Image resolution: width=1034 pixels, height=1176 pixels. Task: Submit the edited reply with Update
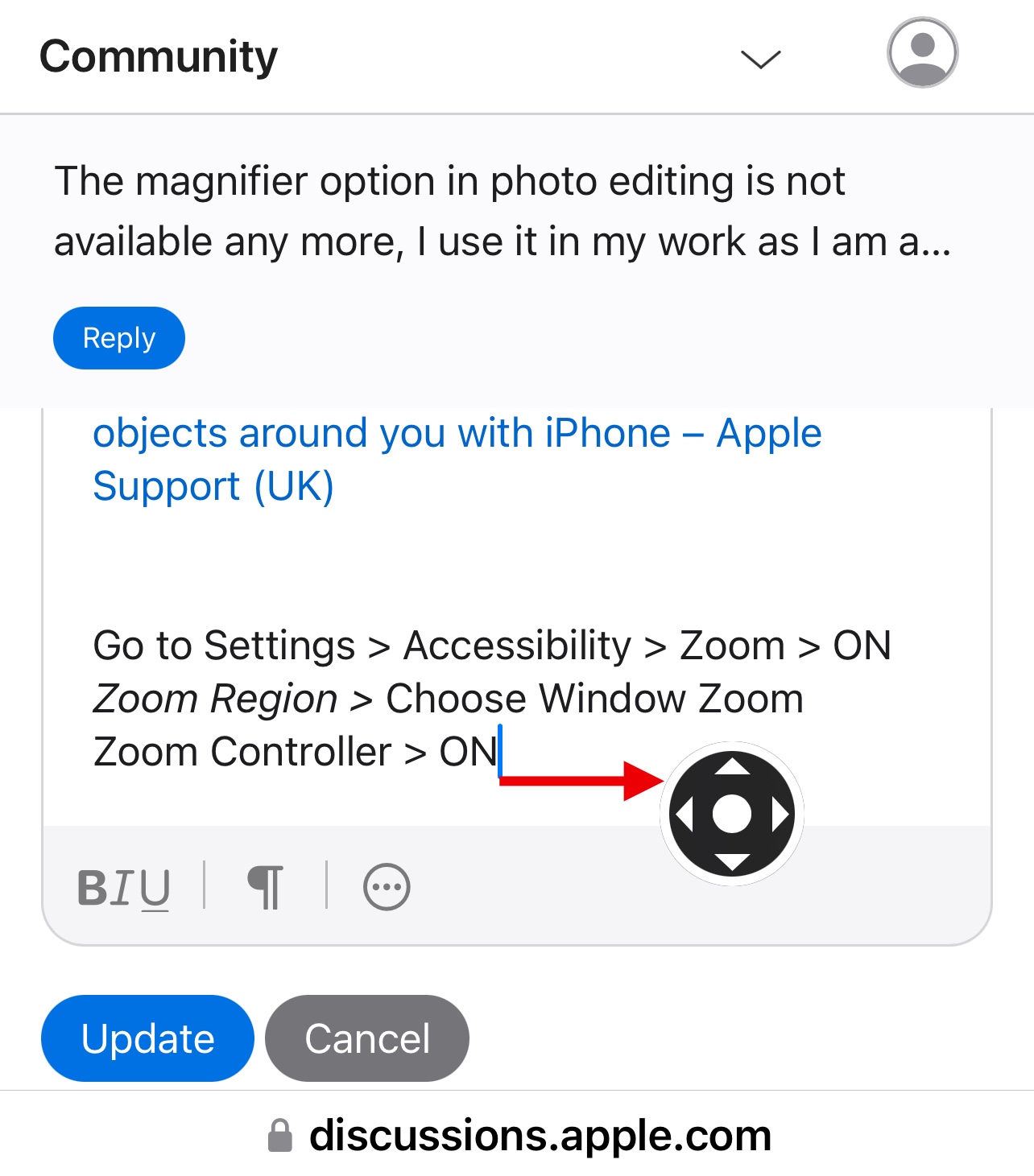pyautogui.click(x=148, y=1038)
